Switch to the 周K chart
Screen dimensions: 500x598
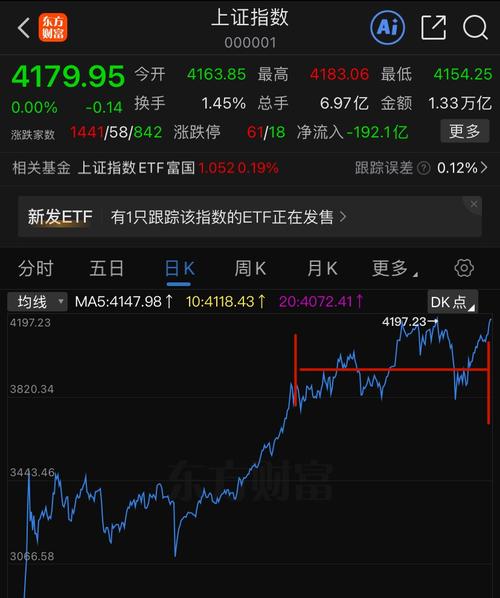[250, 268]
